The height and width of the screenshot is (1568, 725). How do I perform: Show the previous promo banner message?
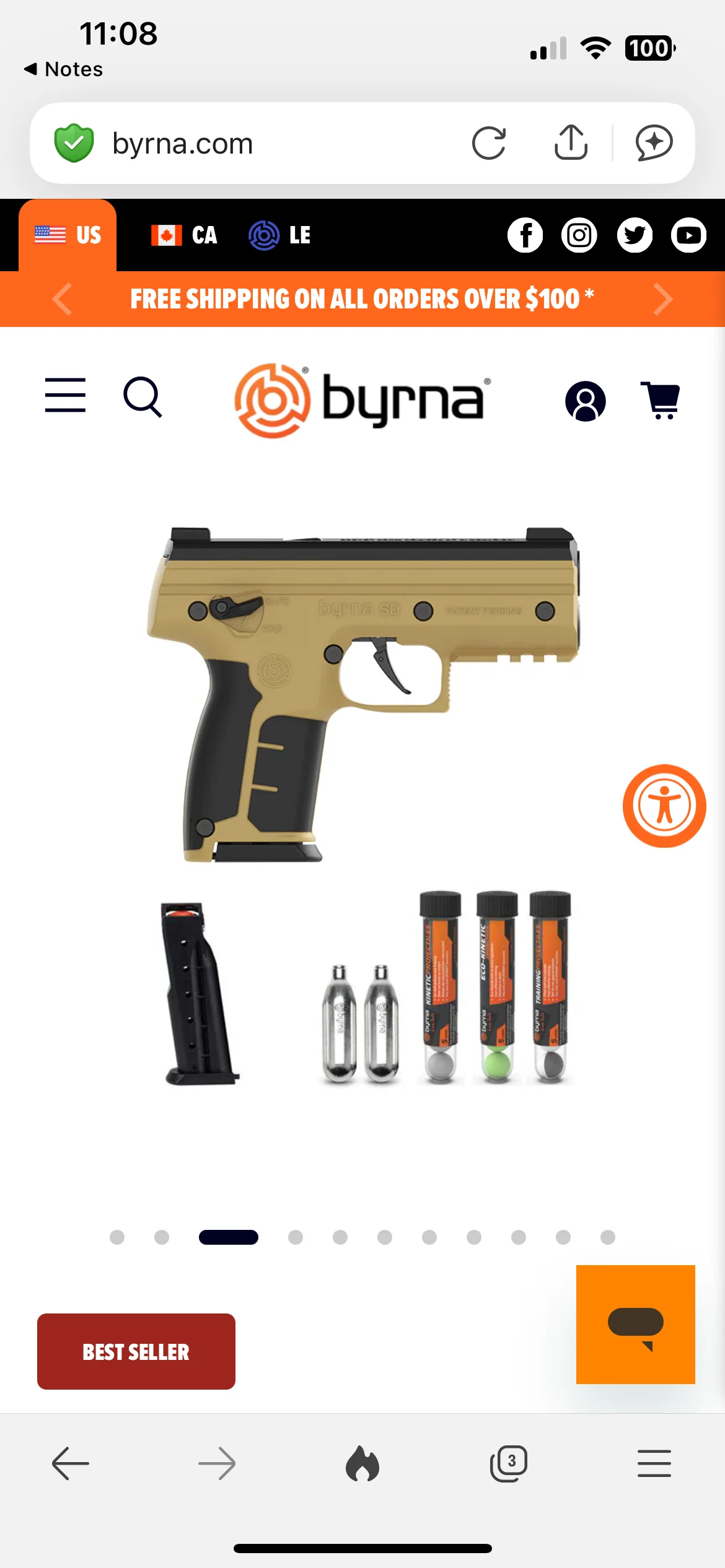click(x=62, y=299)
